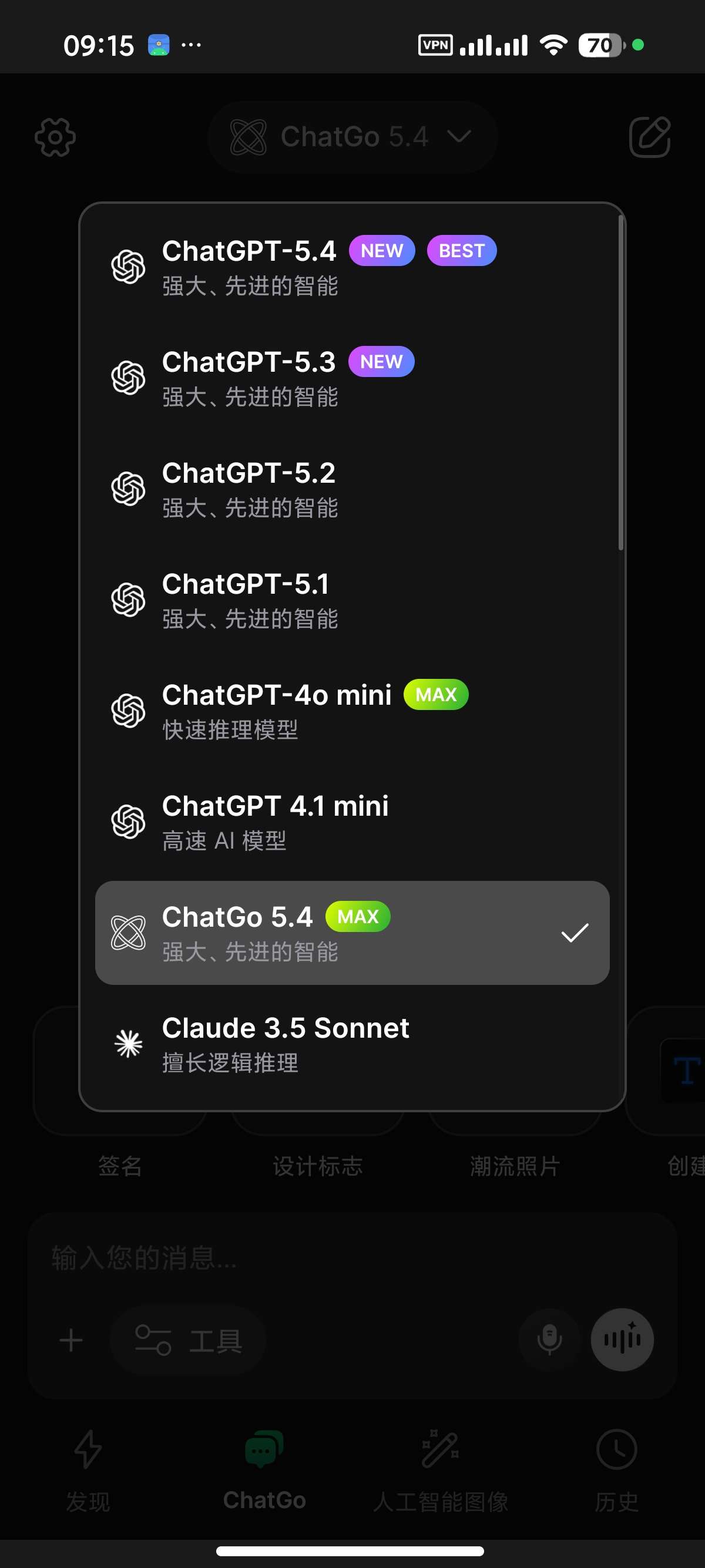Image resolution: width=705 pixels, height=1568 pixels.
Task: Tap the compose new chat icon
Action: (650, 137)
